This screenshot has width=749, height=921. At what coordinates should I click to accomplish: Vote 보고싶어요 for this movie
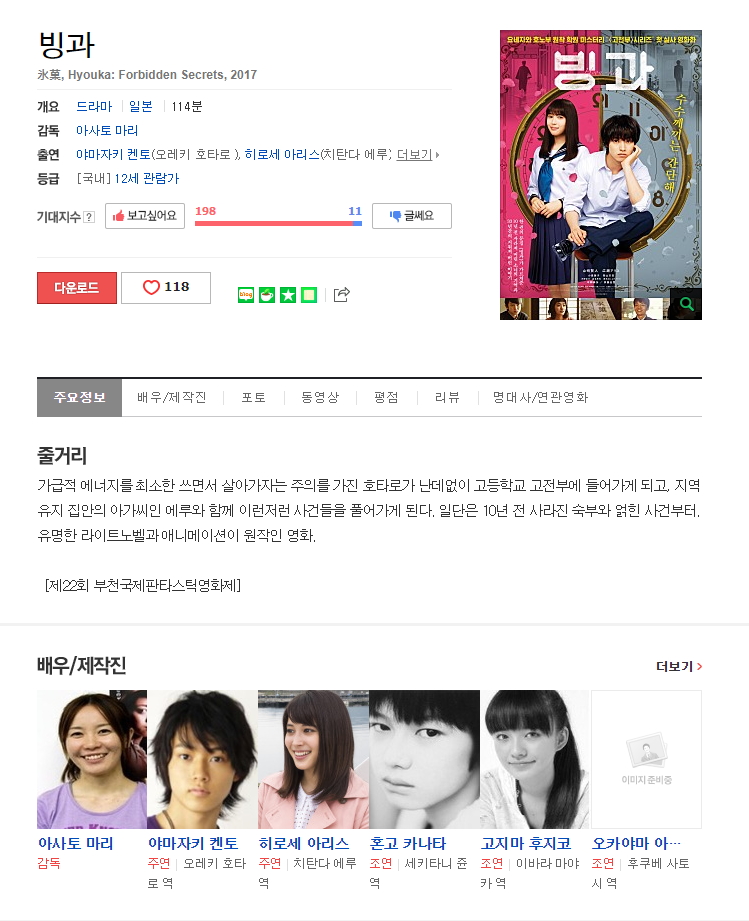(x=145, y=215)
